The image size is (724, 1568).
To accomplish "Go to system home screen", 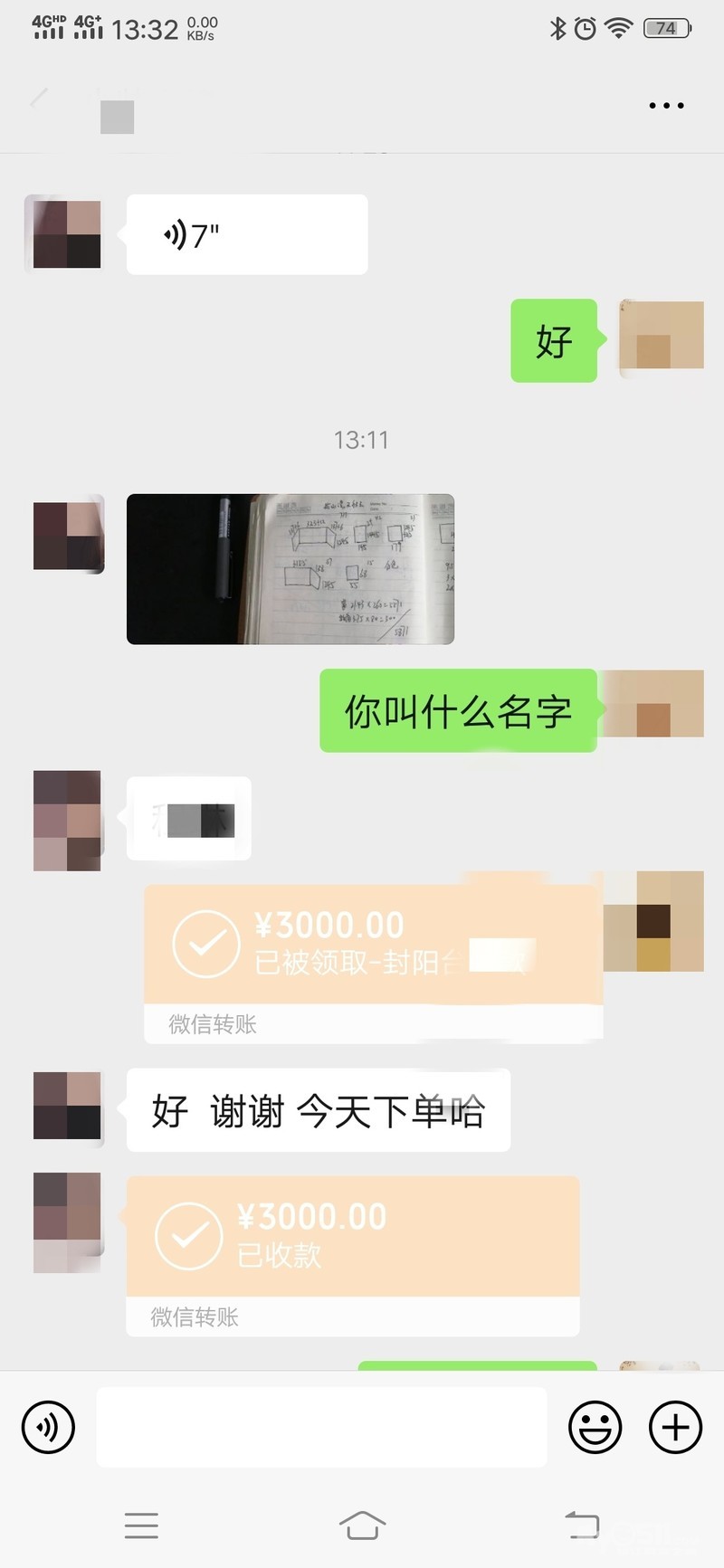I will pos(362,1525).
